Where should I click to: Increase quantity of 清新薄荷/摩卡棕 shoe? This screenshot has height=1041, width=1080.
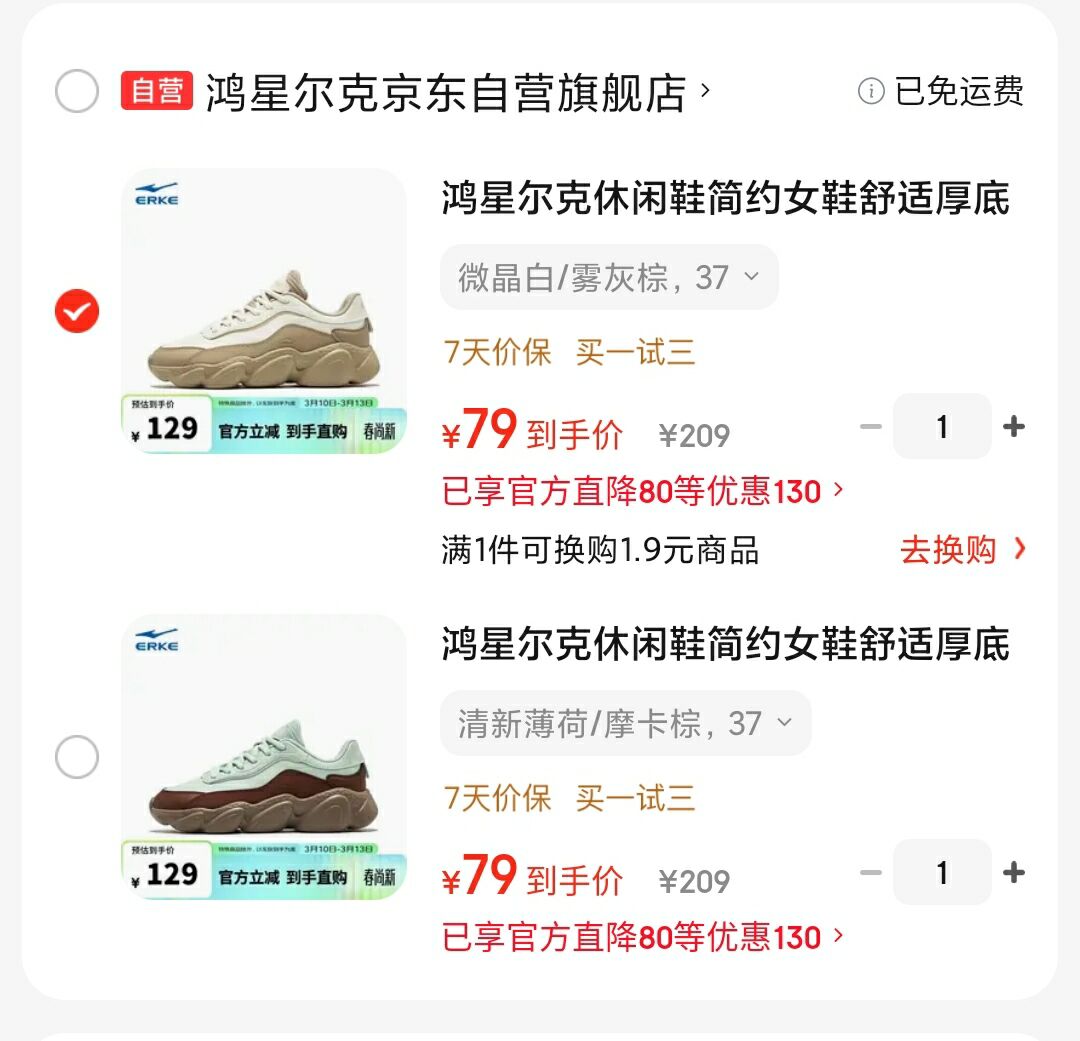pos(1014,873)
